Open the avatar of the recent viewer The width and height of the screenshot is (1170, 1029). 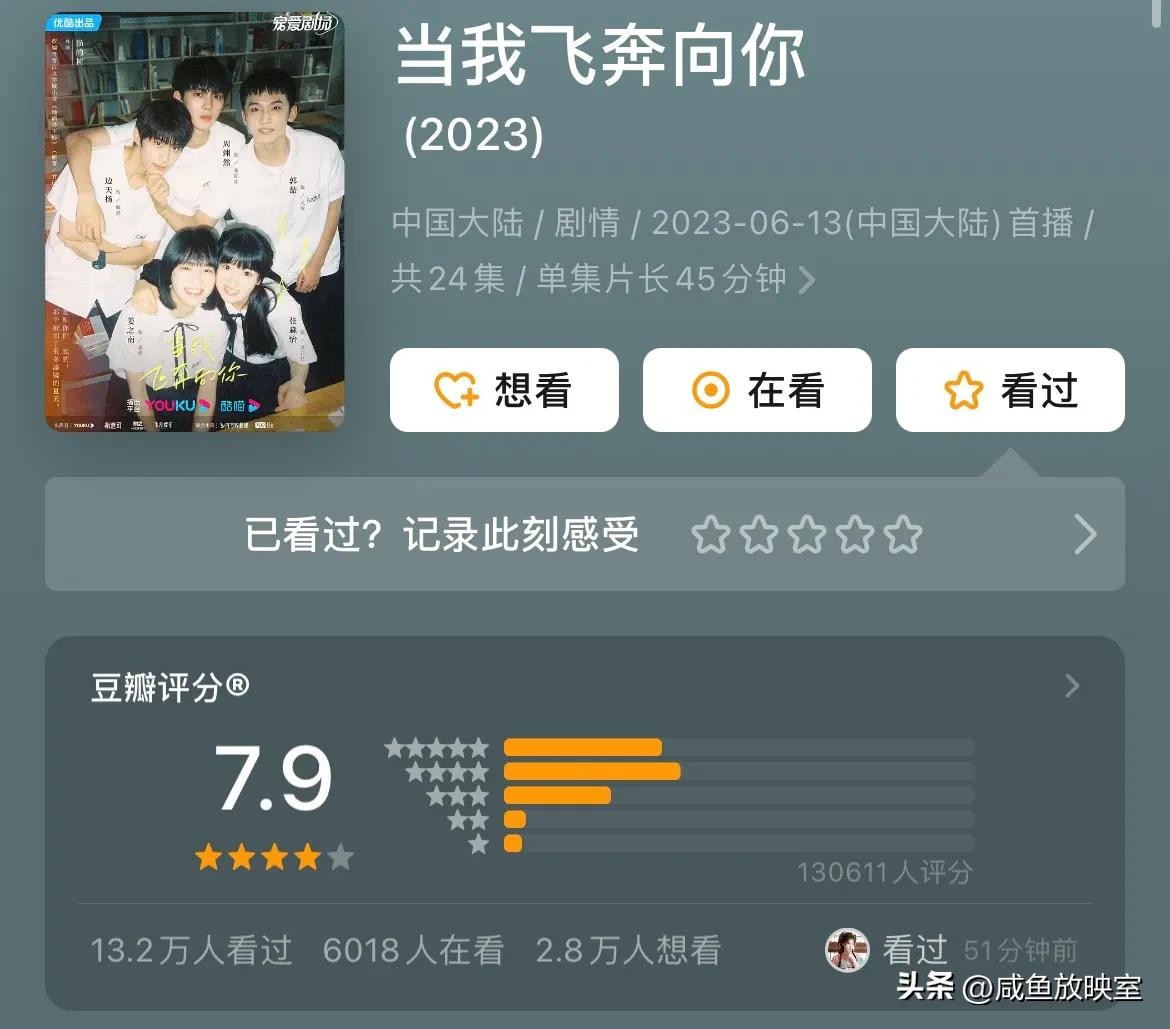tap(847, 949)
